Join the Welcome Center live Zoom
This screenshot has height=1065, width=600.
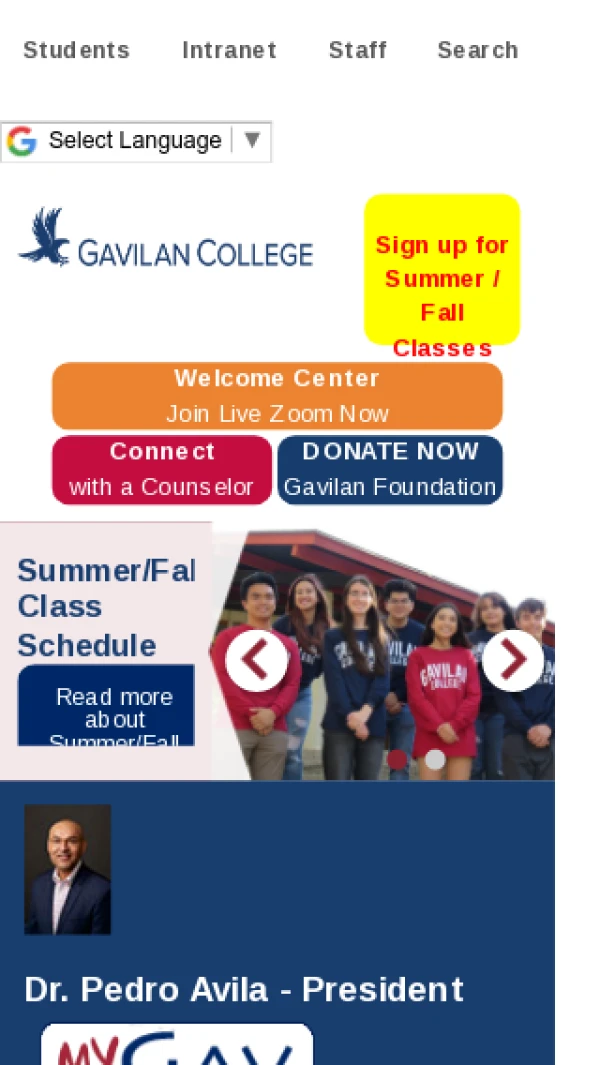point(277,395)
